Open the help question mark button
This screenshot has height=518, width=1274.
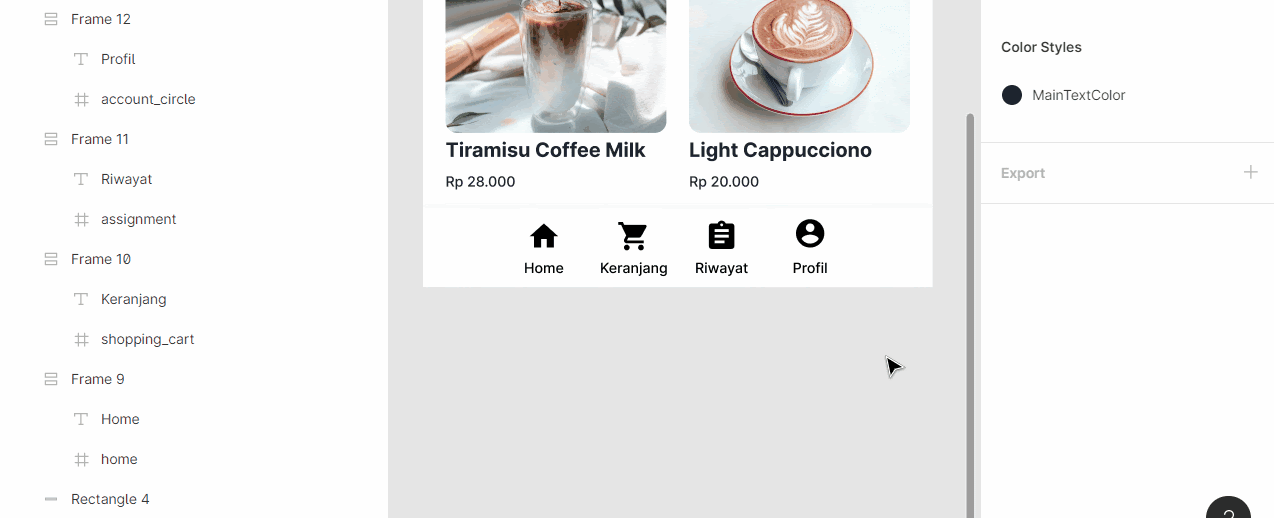point(1228,510)
